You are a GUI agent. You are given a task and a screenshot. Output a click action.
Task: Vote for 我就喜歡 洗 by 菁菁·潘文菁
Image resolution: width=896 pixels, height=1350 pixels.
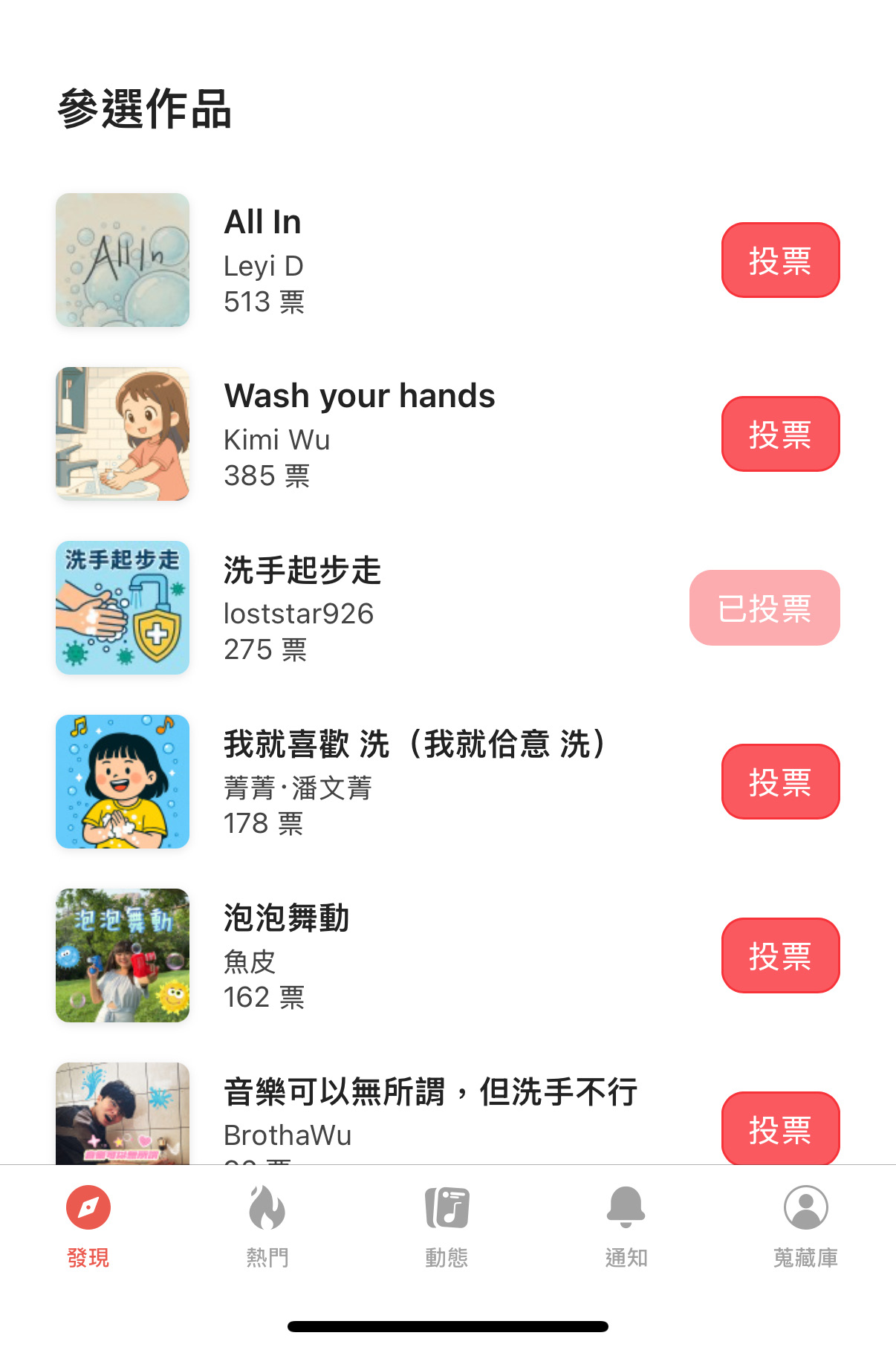[780, 782]
